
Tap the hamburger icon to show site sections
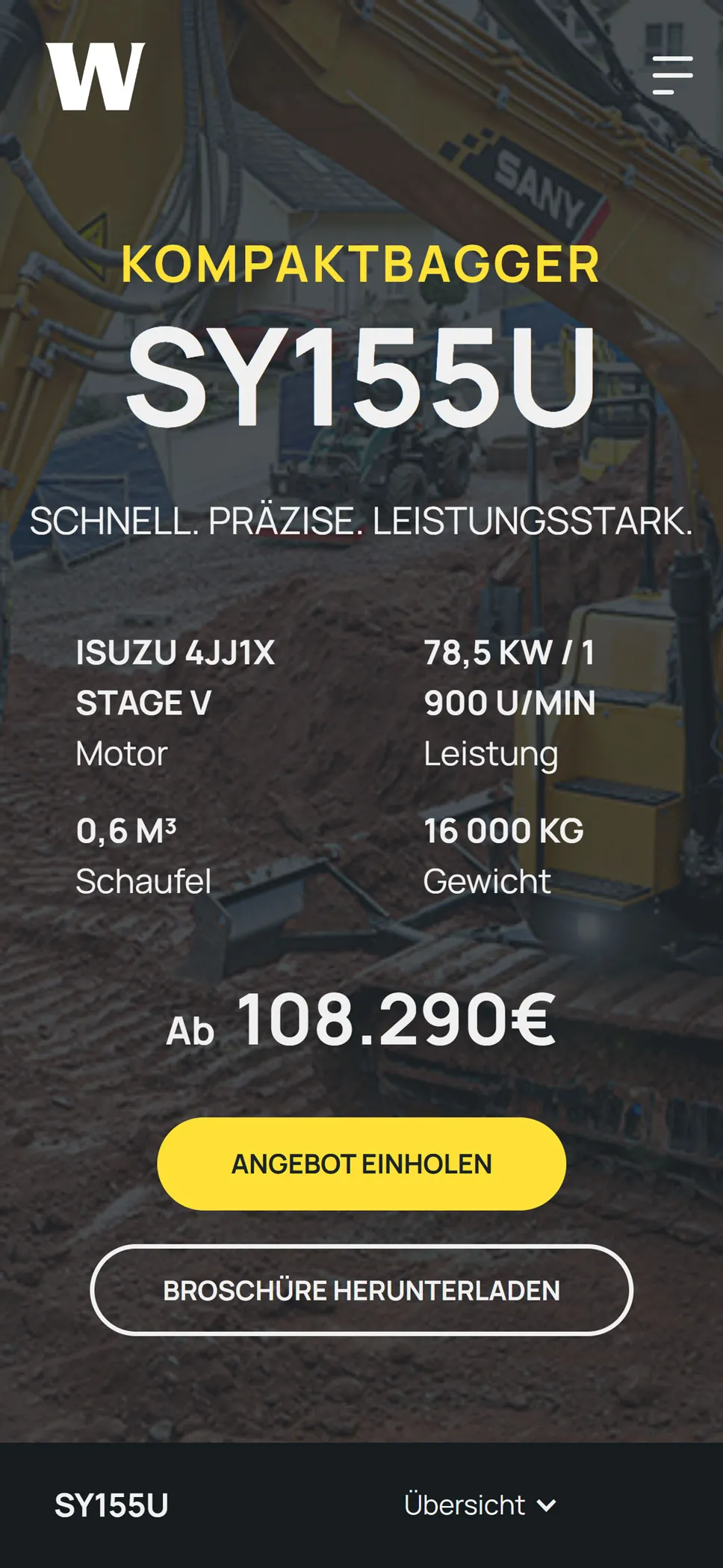[x=670, y=75]
